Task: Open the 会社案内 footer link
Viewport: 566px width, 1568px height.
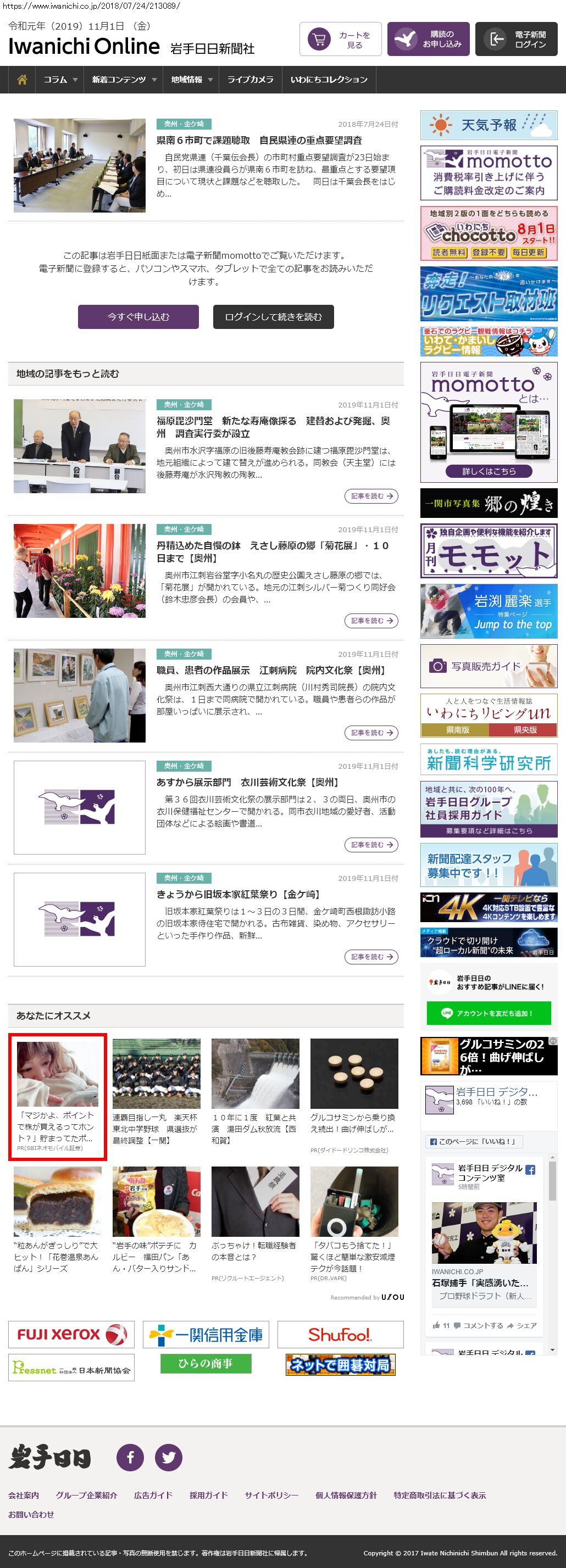Action: 24,1495
